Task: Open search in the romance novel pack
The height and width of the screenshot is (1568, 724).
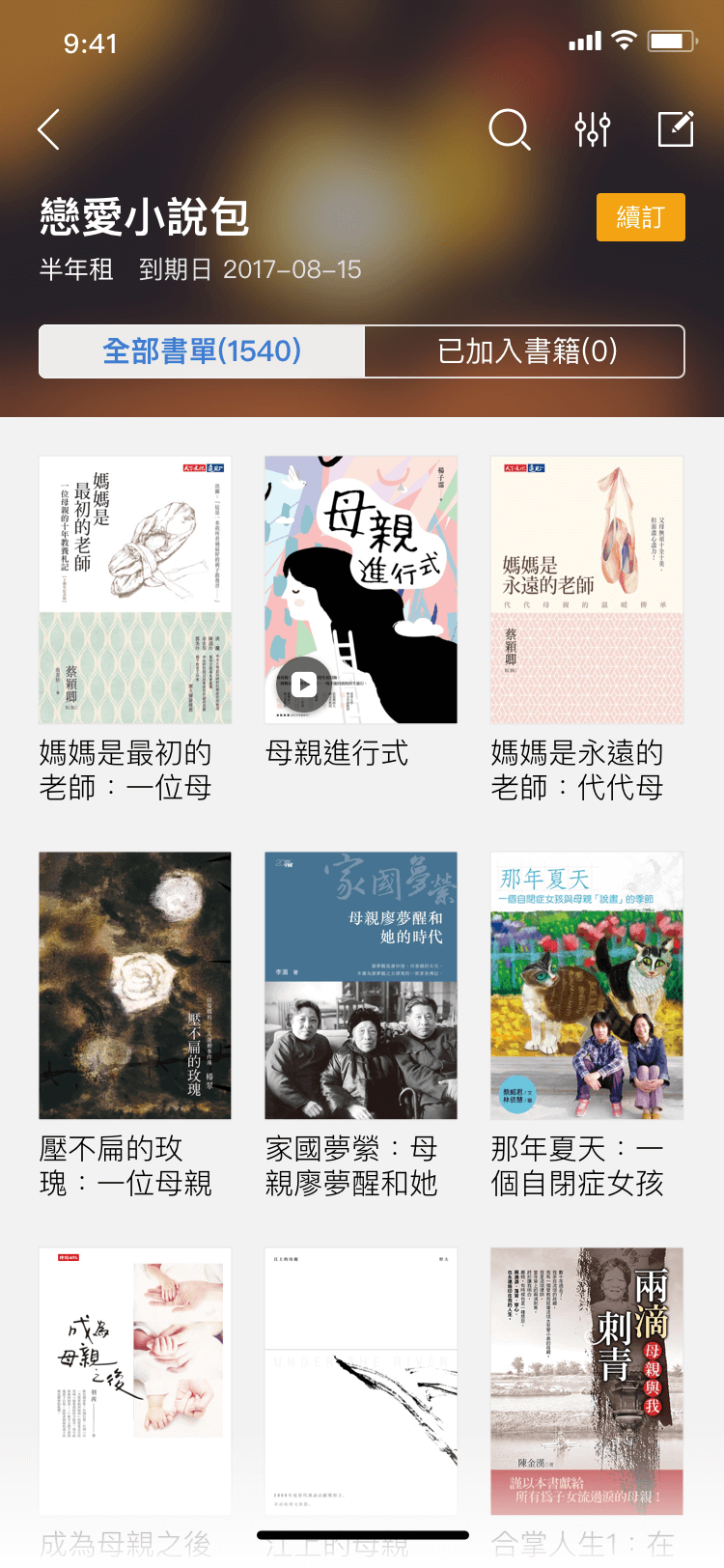Action: click(509, 129)
